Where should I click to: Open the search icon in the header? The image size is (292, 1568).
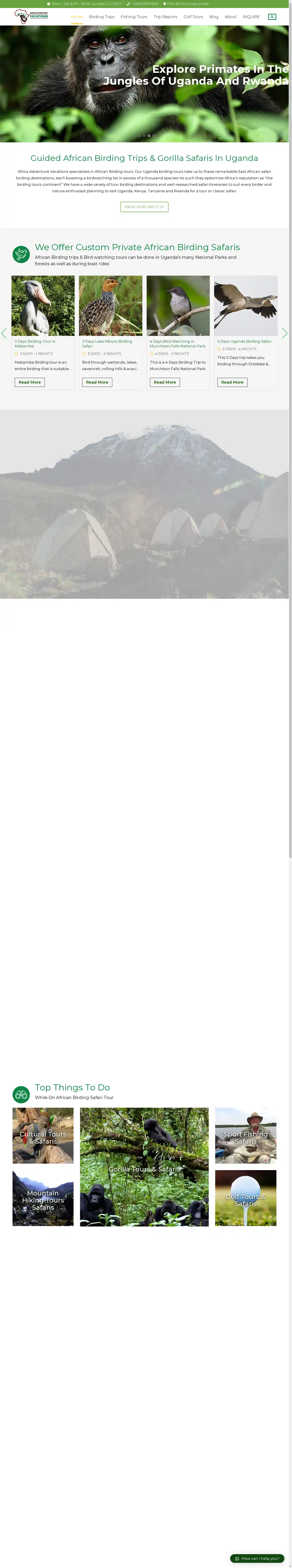point(272,17)
